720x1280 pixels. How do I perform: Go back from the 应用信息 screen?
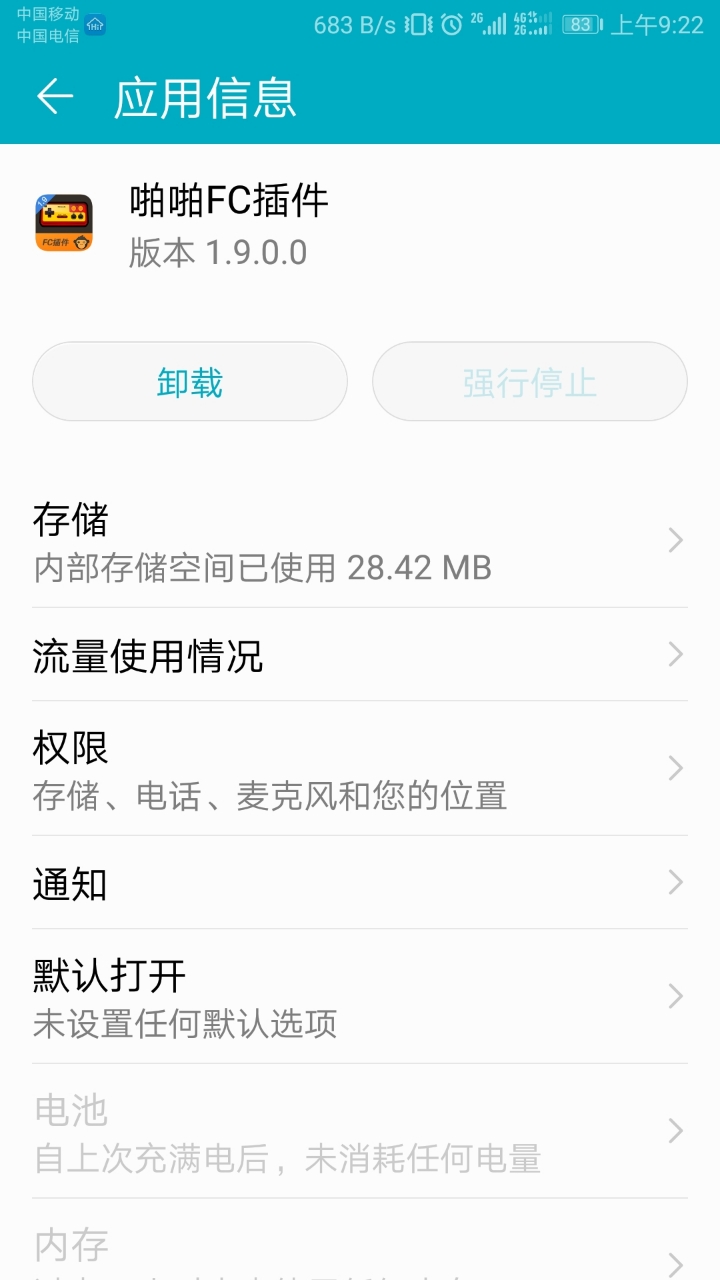click(55, 97)
